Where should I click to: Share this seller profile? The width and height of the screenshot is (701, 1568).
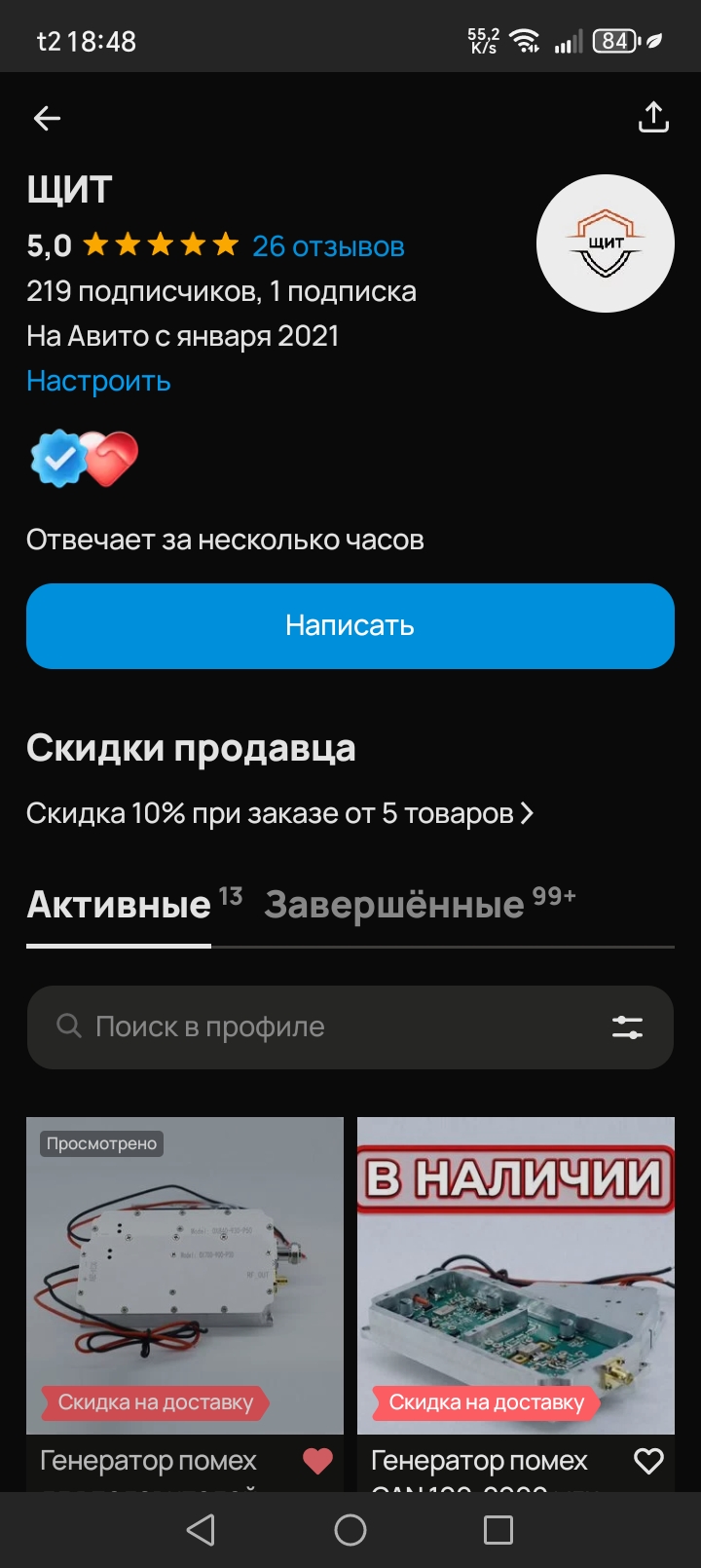pos(653,118)
